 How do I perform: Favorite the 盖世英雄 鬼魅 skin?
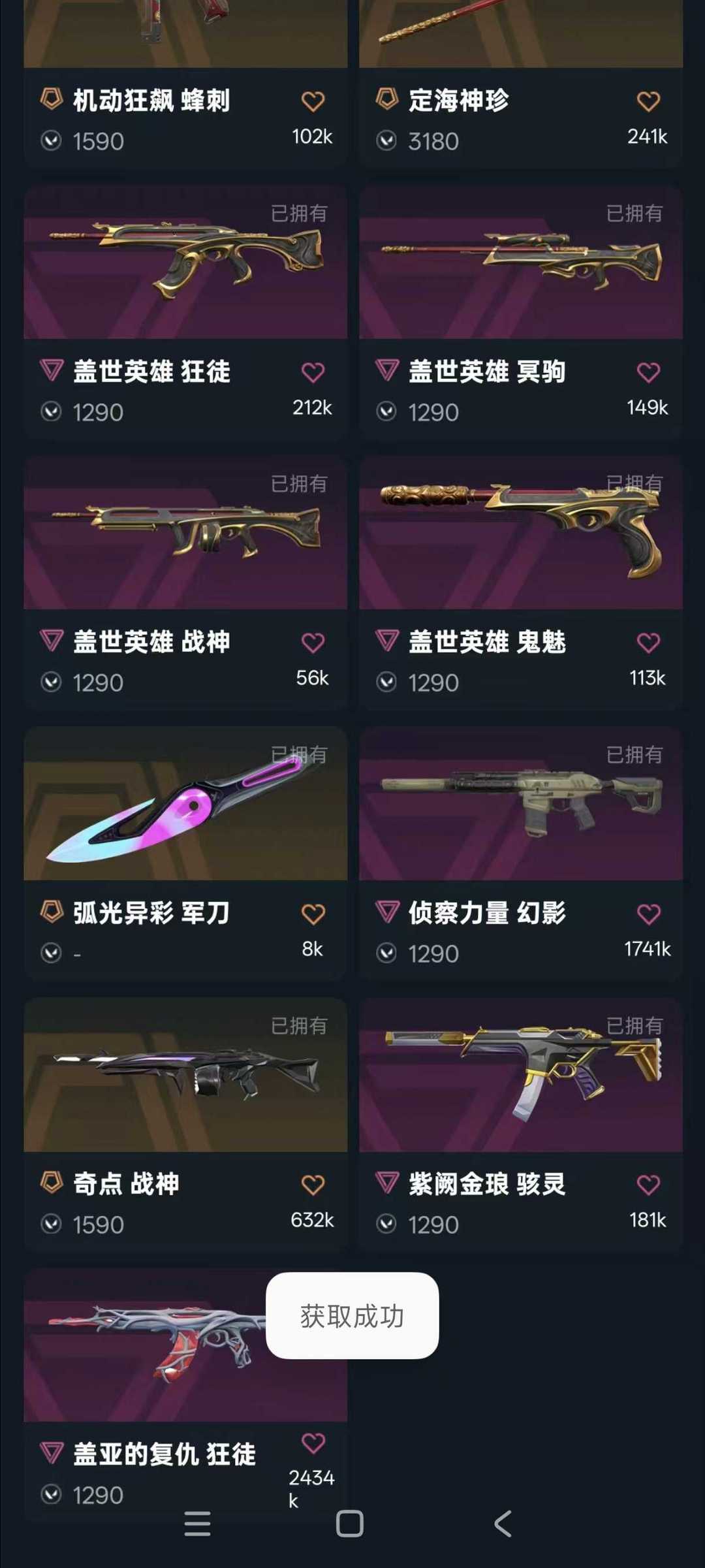(649, 642)
